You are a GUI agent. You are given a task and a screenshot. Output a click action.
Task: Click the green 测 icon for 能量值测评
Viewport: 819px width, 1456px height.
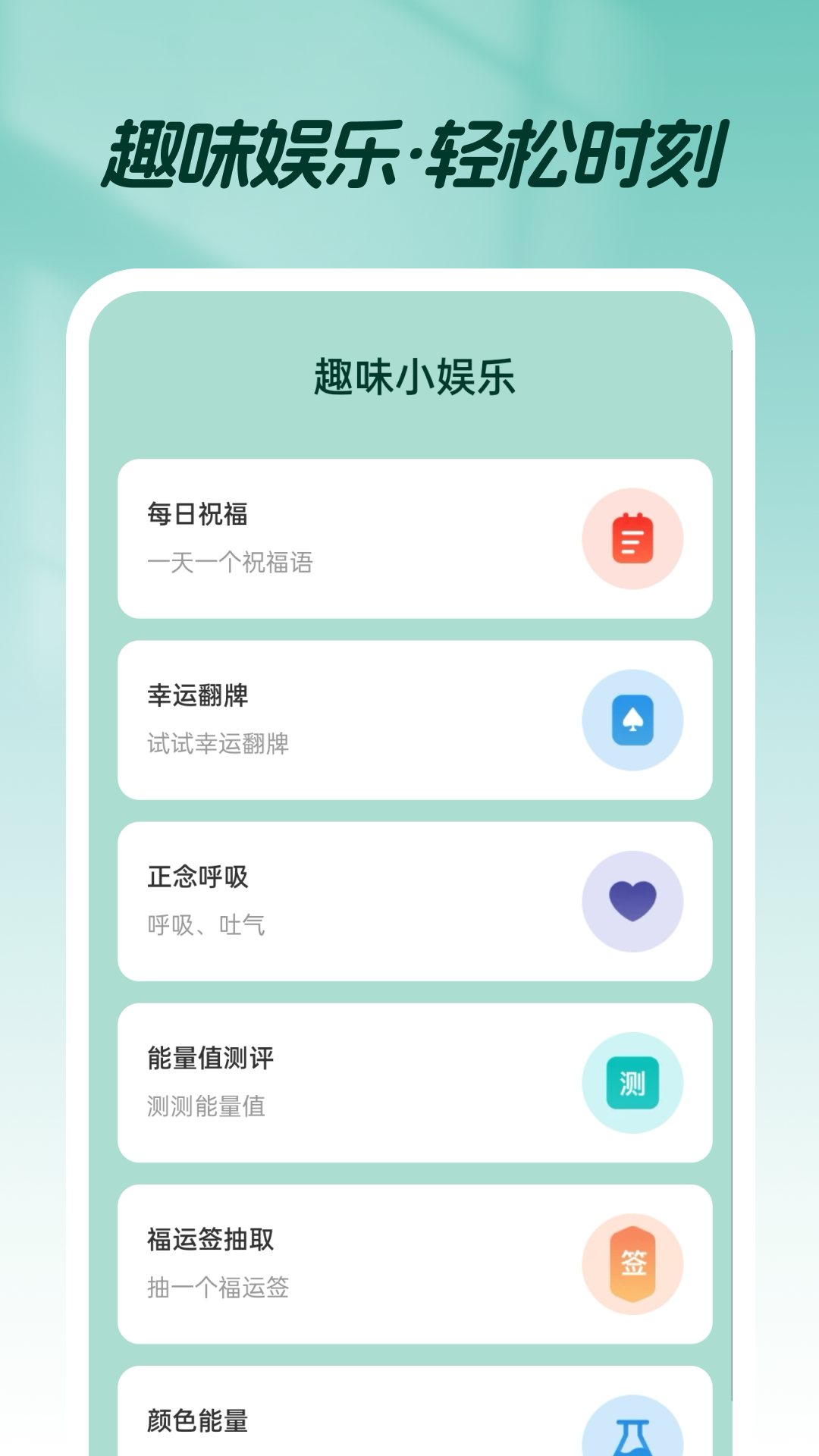coord(634,1083)
